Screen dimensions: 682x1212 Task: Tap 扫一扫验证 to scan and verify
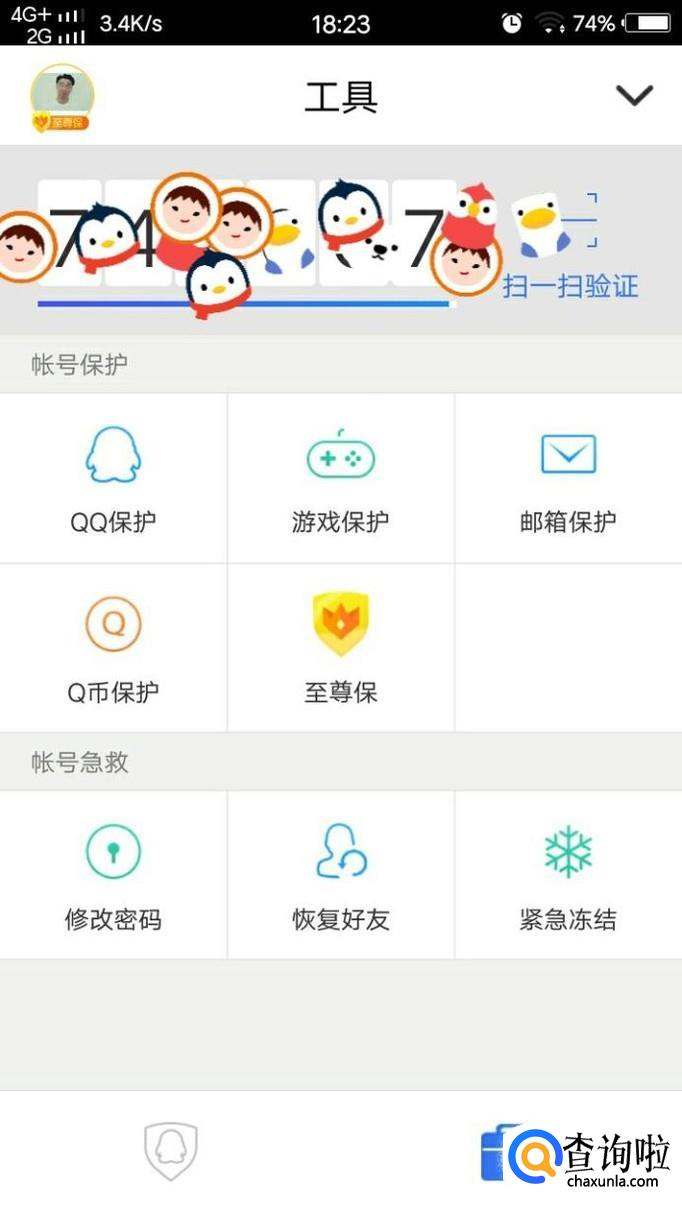click(570, 286)
